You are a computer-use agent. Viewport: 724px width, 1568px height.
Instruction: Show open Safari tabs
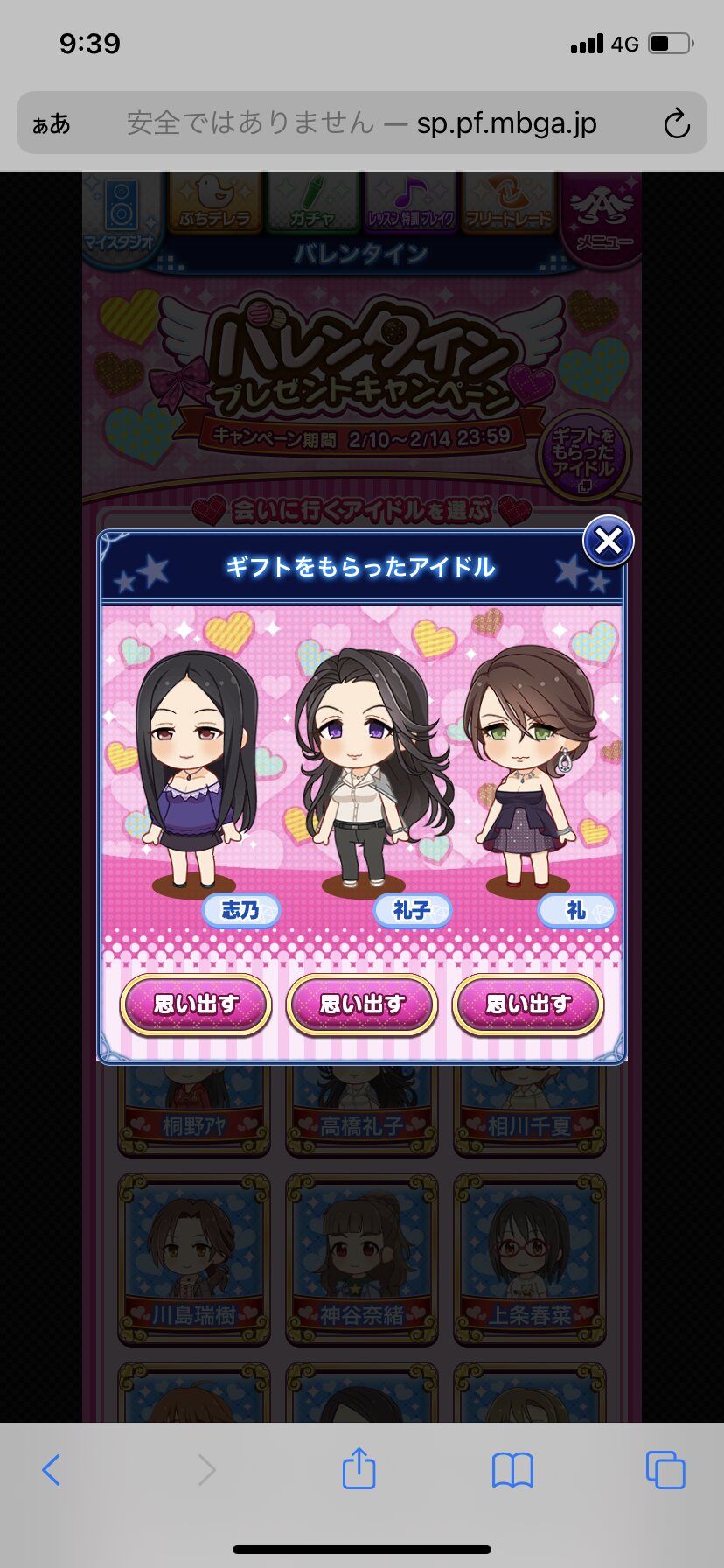(665, 1470)
